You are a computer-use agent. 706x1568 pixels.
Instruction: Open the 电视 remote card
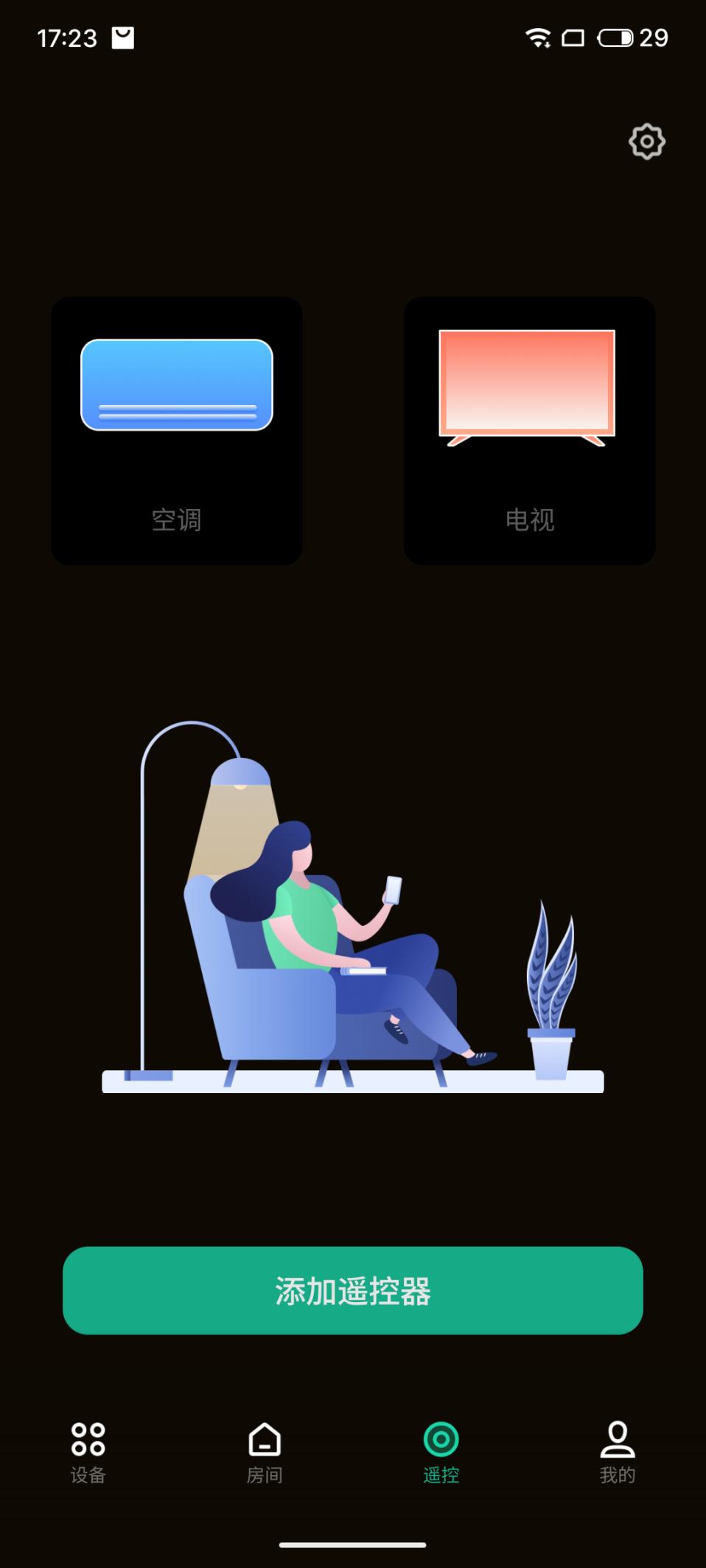click(528, 429)
